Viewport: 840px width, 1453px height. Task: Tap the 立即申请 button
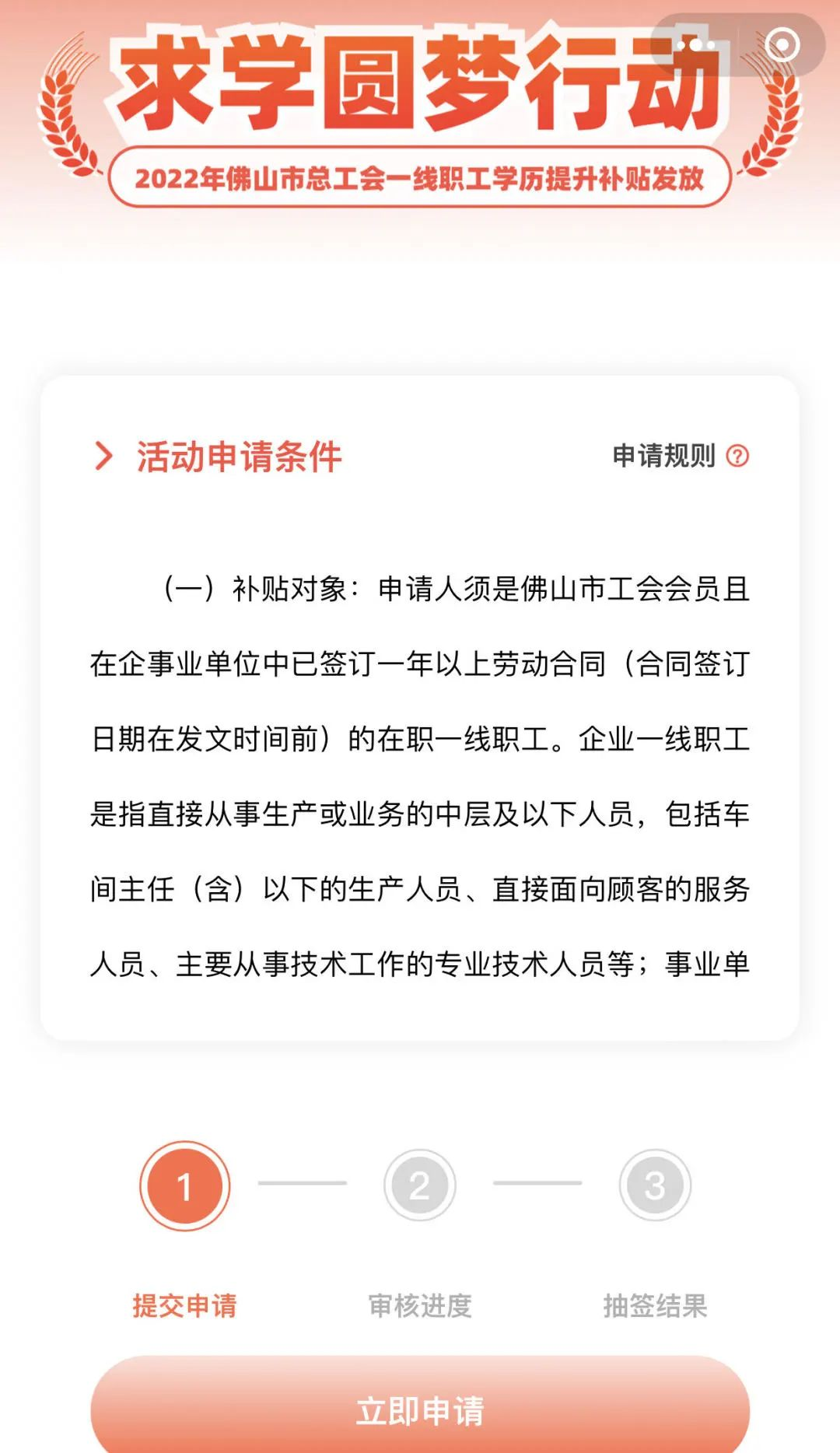click(x=420, y=1409)
